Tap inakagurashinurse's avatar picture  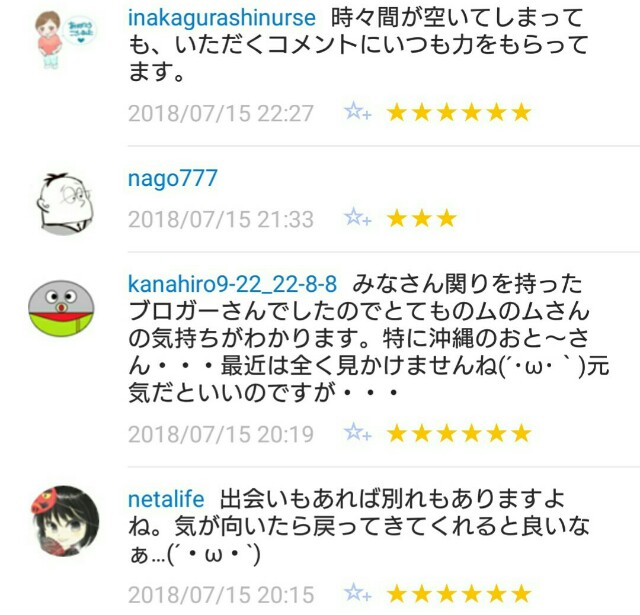[x=62, y=39]
